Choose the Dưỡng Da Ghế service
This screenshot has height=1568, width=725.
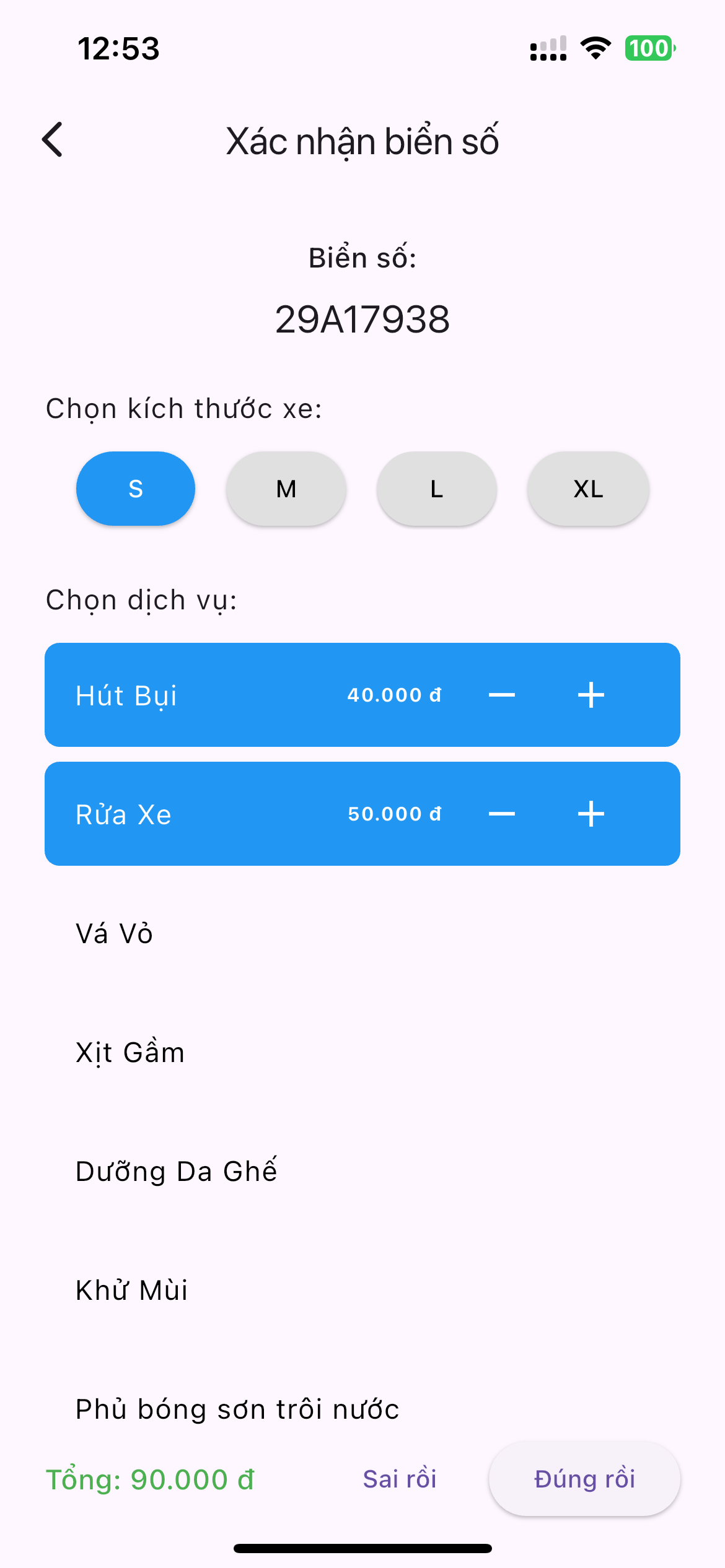pyautogui.click(x=362, y=1170)
